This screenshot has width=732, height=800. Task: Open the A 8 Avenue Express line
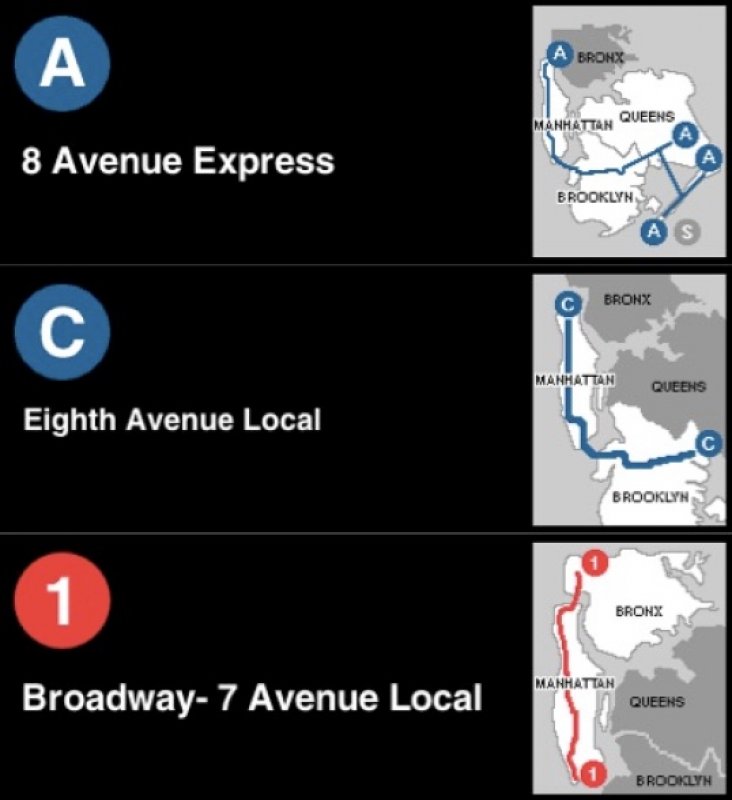tap(180, 161)
